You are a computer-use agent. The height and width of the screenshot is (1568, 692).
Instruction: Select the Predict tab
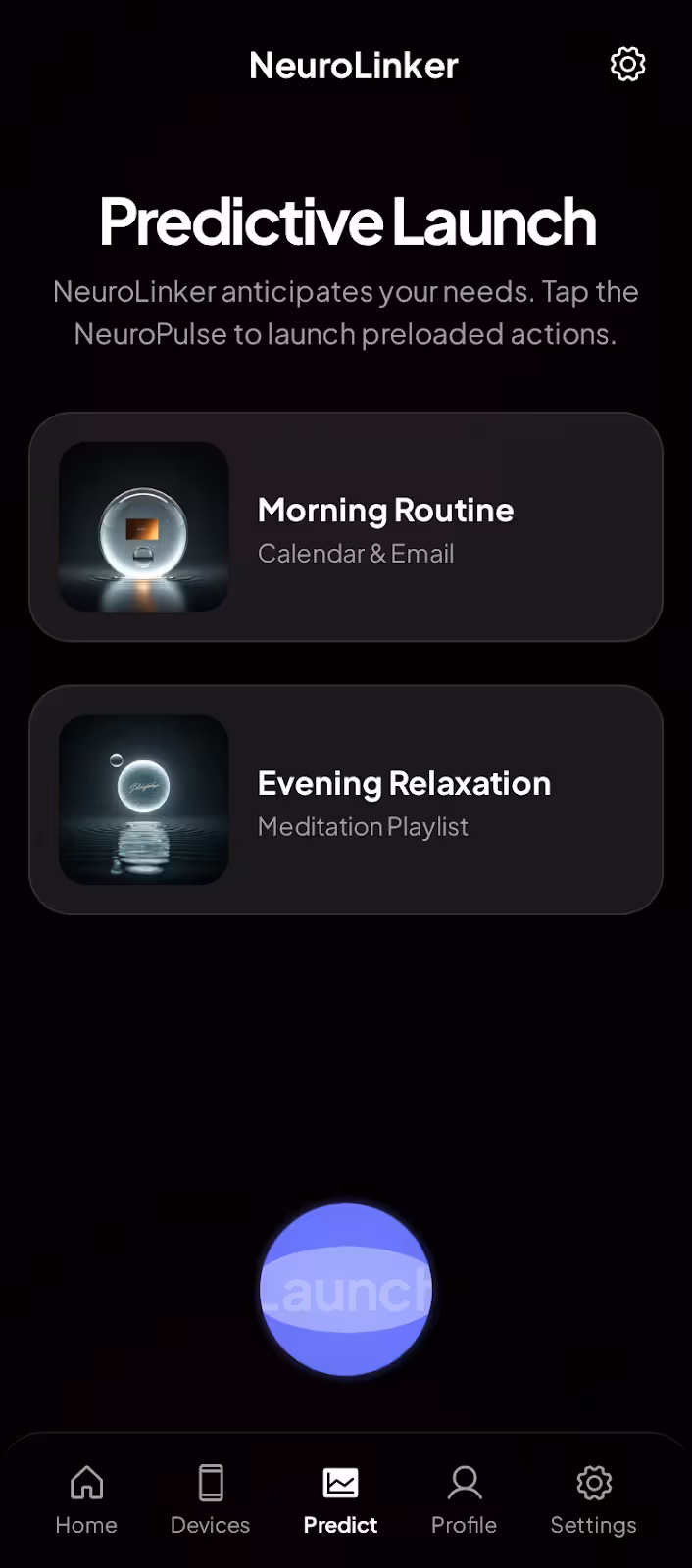pyautogui.click(x=340, y=1499)
